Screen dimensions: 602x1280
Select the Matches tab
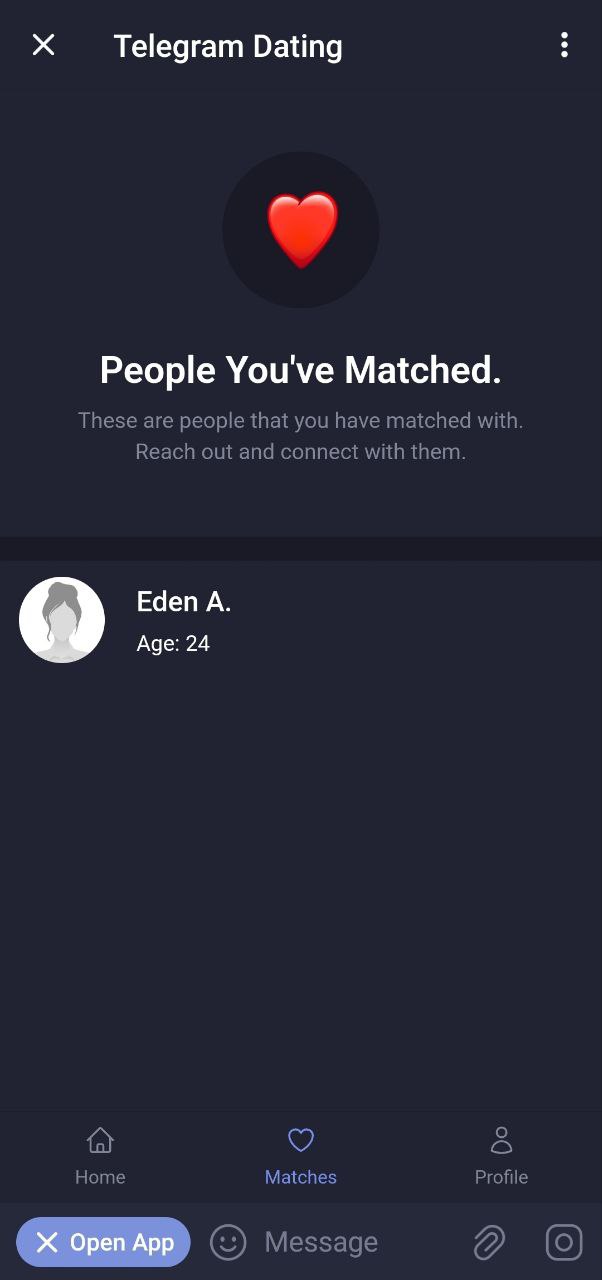300,1155
